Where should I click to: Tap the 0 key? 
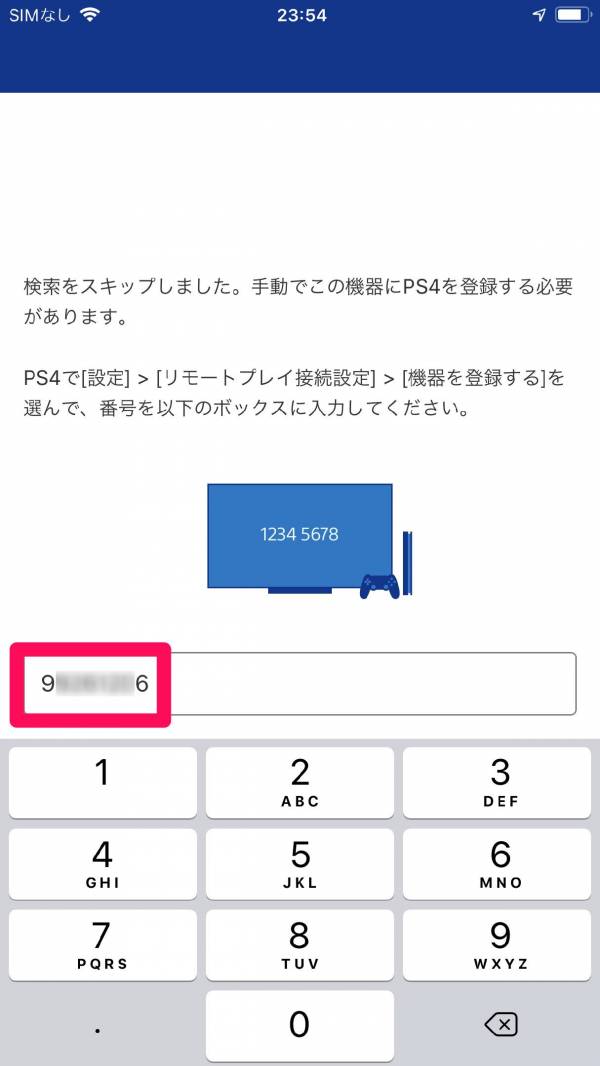click(x=300, y=1026)
